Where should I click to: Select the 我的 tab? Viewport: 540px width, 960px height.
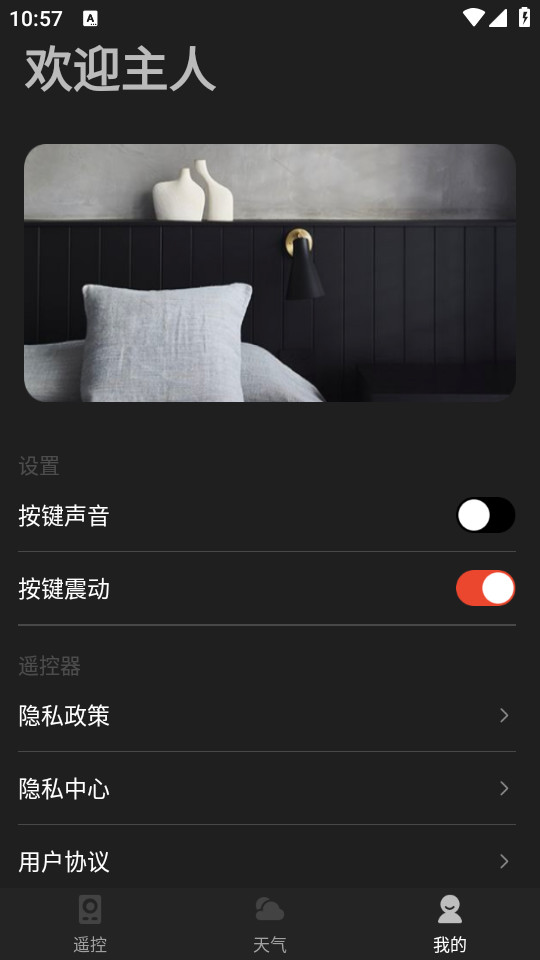pos(450,924)
